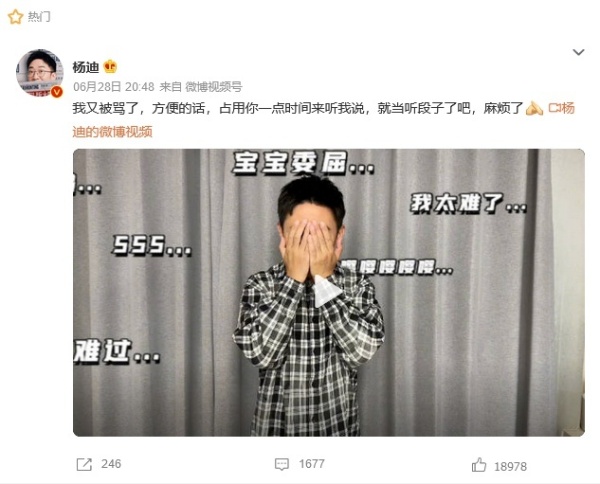Open the username 杨迪 profile link
This screenshot has height=484, width=600.
pyautogui.click(x=85, y=67)
